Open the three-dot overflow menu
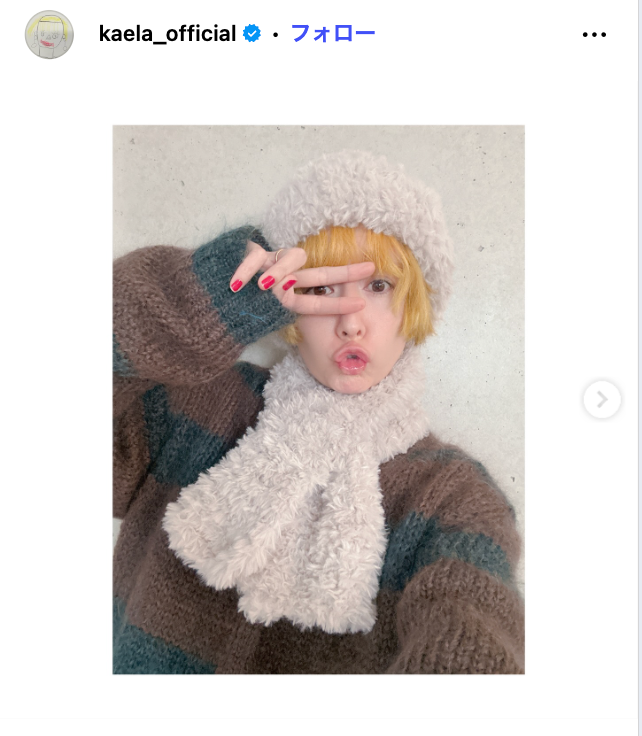642x736 pixels. (x=594, y=35)
